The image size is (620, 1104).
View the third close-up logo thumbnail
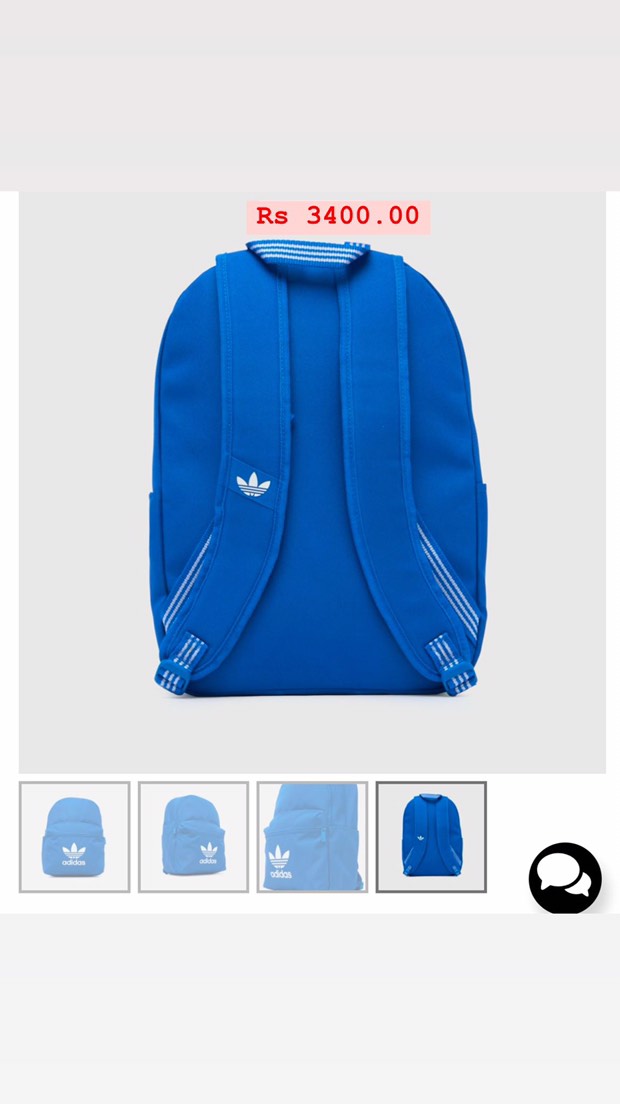click(x=312, y=837)
